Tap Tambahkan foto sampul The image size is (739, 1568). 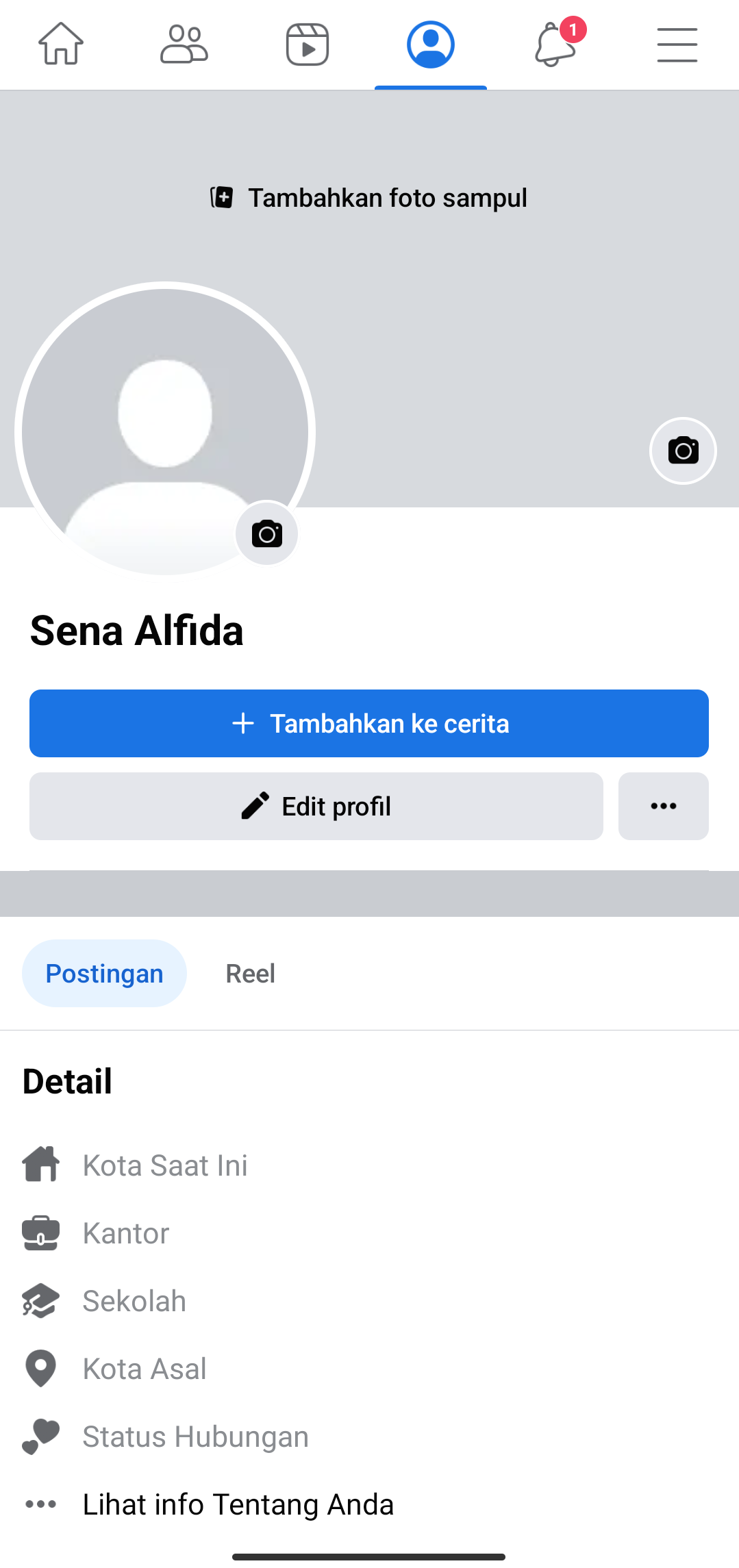369,198
